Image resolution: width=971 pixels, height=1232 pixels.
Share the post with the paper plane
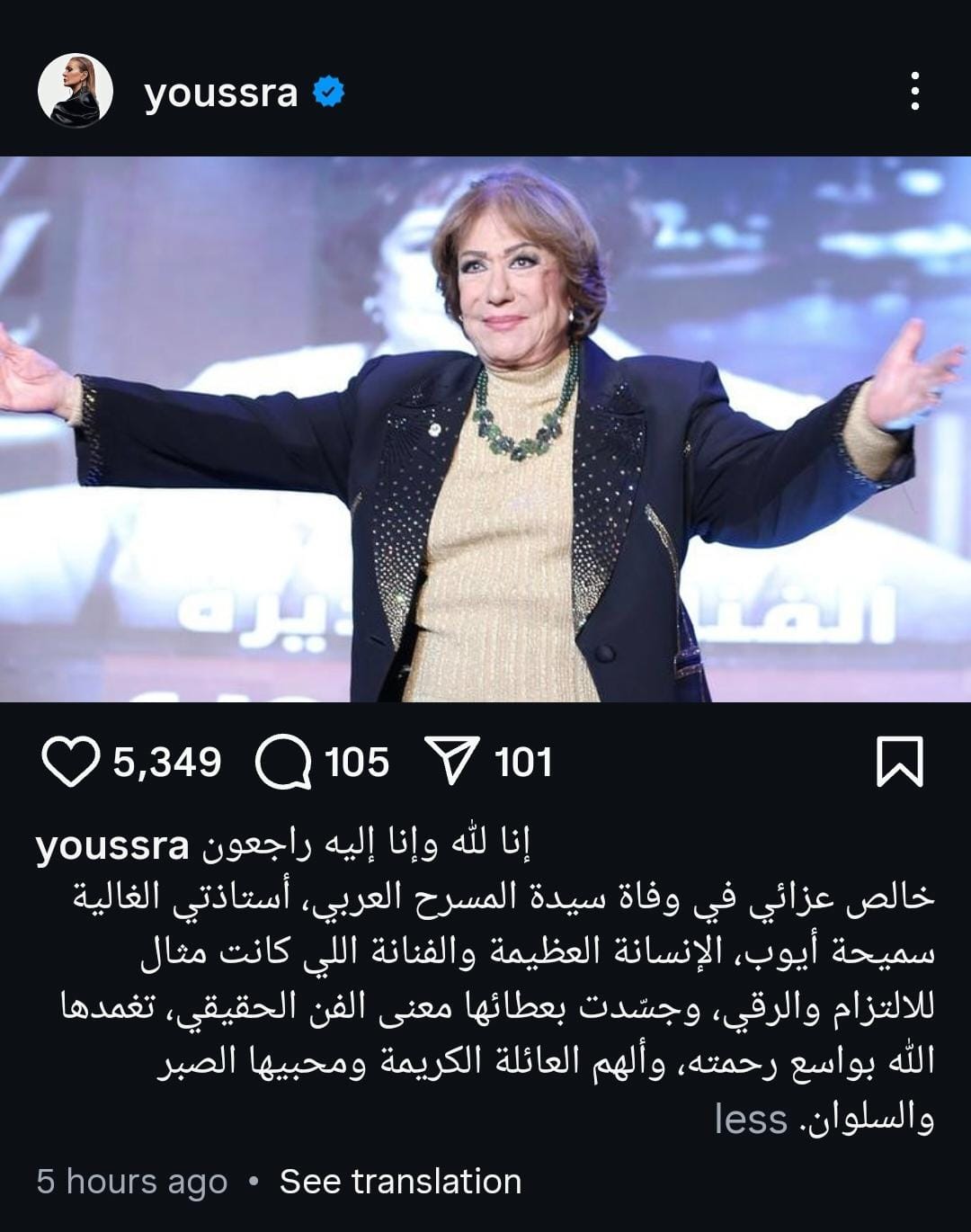pos(450,761)
